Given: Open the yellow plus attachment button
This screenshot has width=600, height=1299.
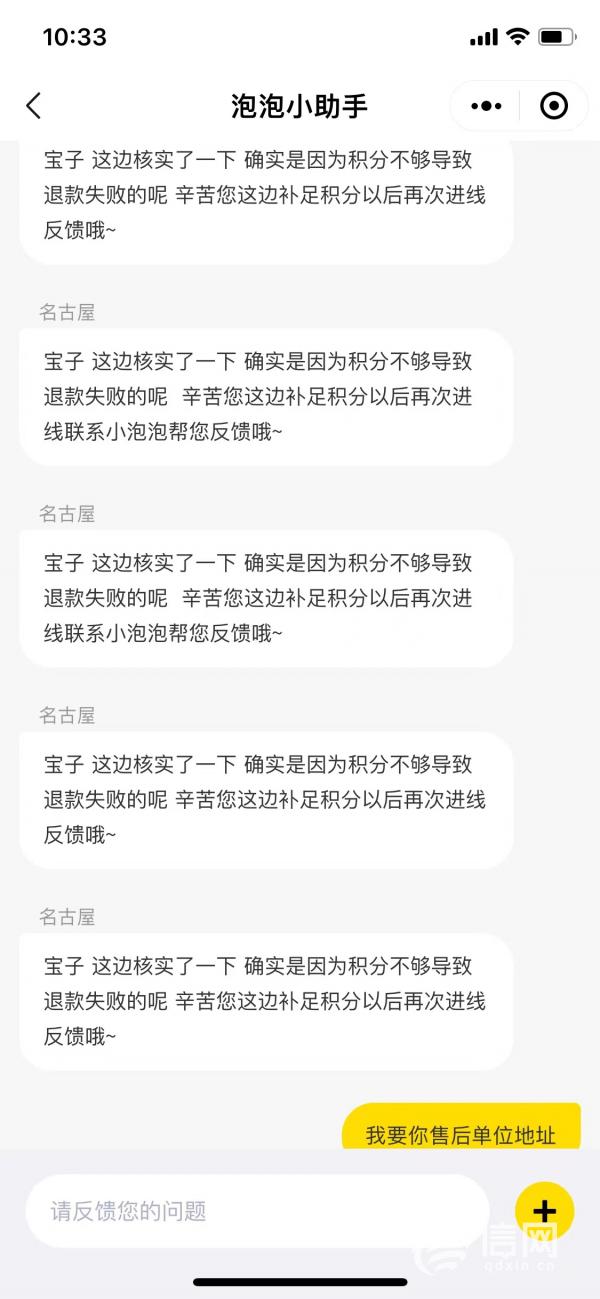Looking at the screenshot, I should (544, 1211).
